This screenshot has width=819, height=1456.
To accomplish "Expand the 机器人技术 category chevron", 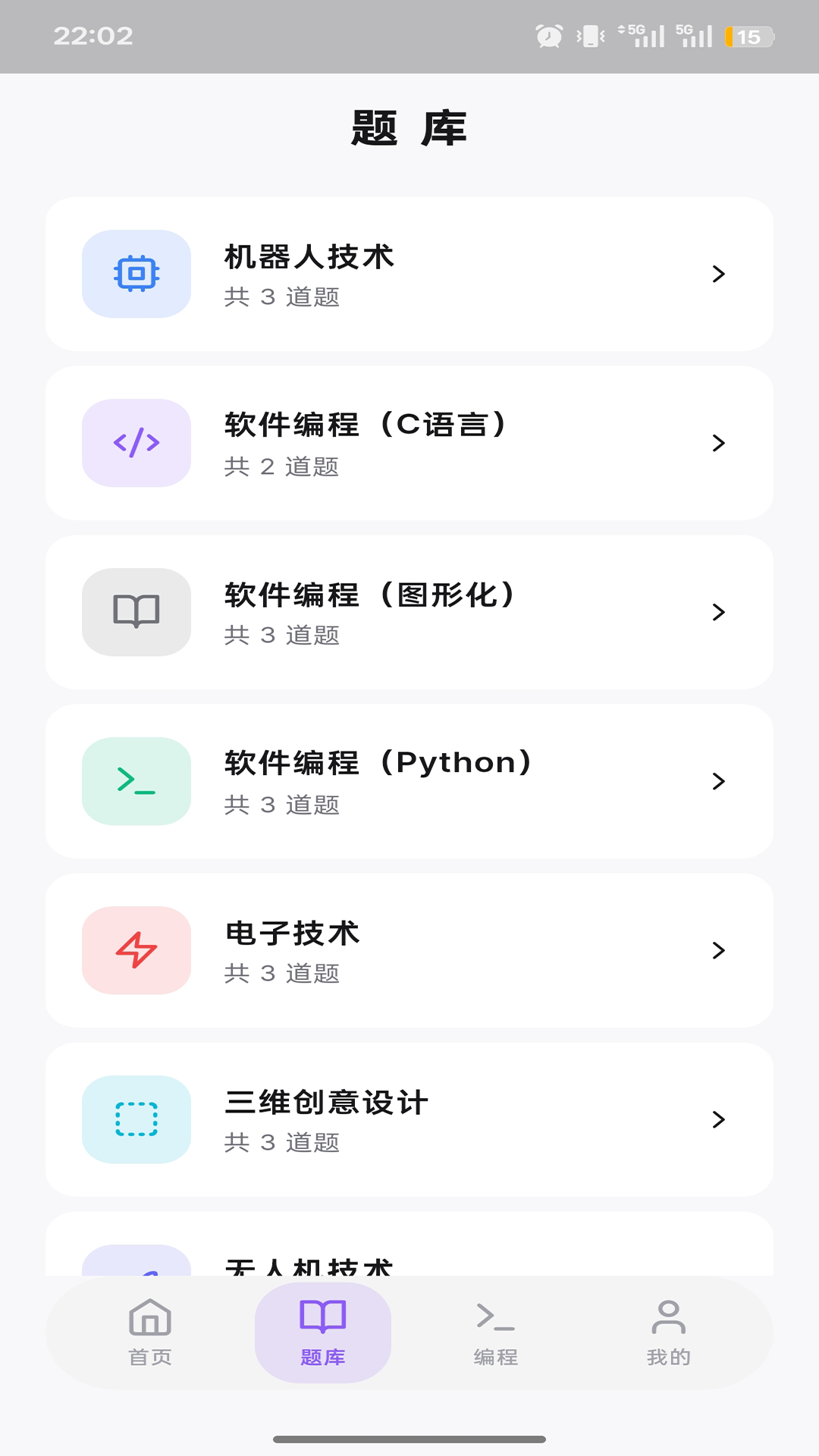I will click(x=719, y=275).
